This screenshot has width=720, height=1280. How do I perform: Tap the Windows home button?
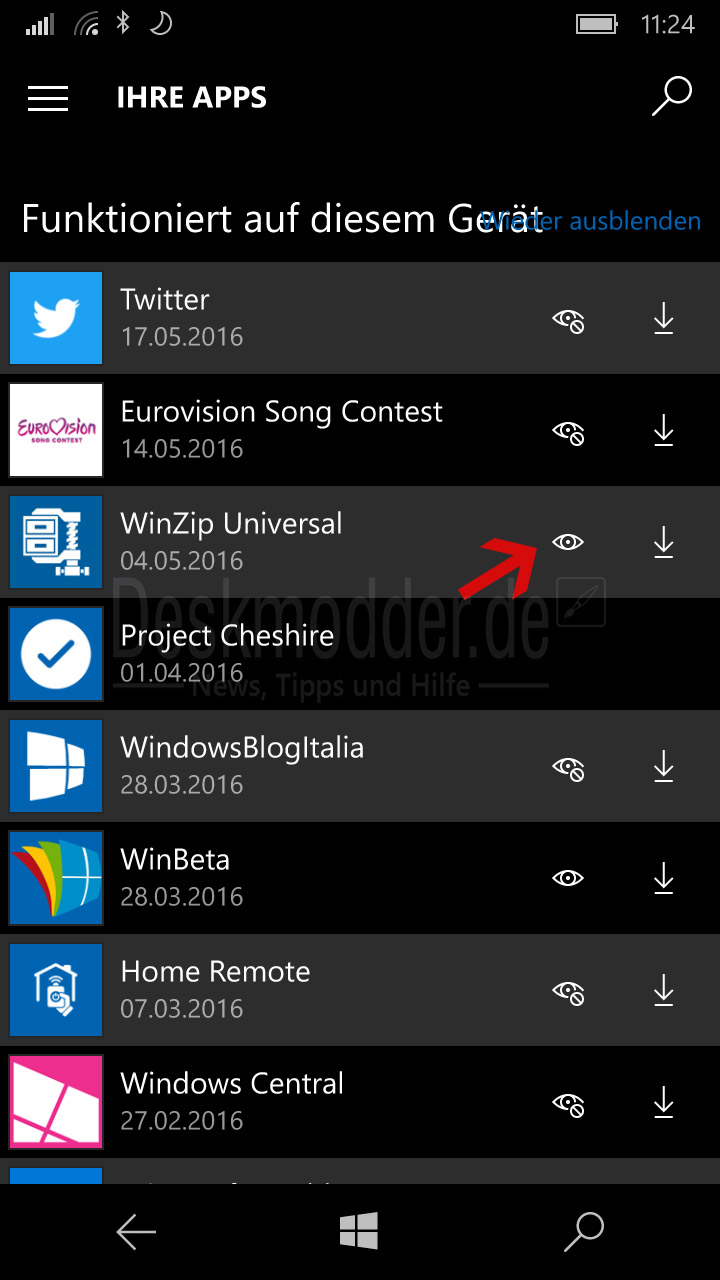[358, 1231]
